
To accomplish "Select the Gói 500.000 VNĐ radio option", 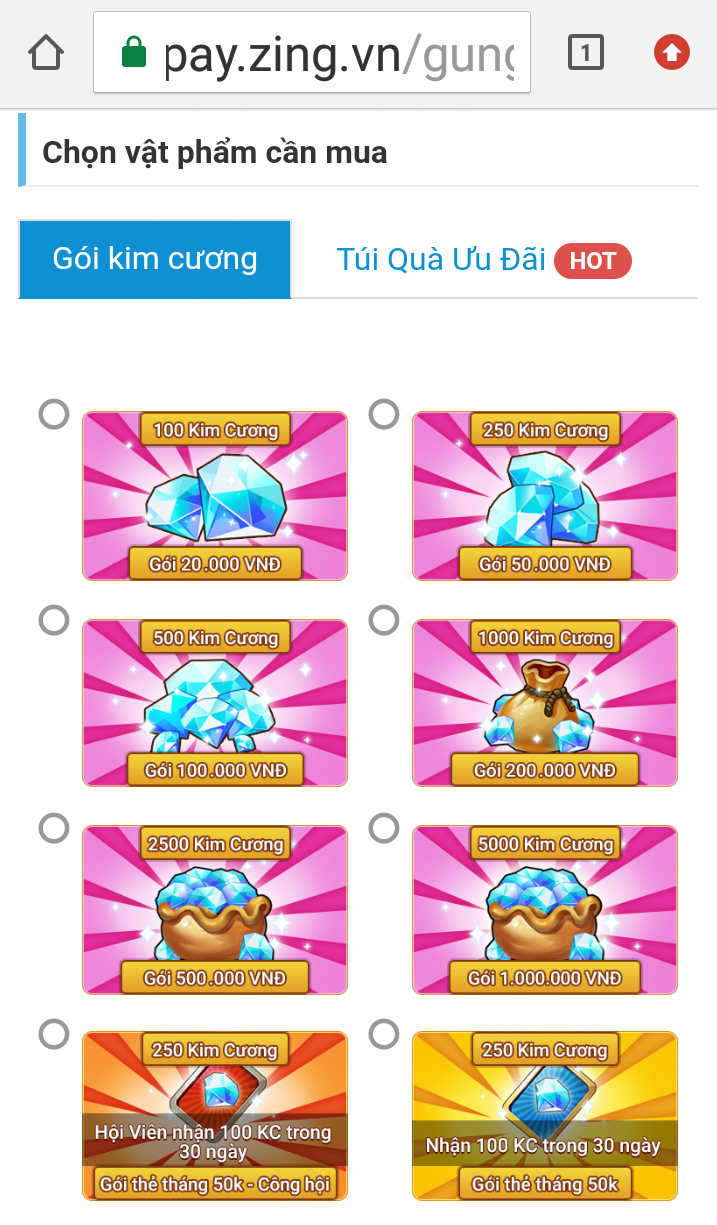I will pyautogui.click(x=54, y=828).
